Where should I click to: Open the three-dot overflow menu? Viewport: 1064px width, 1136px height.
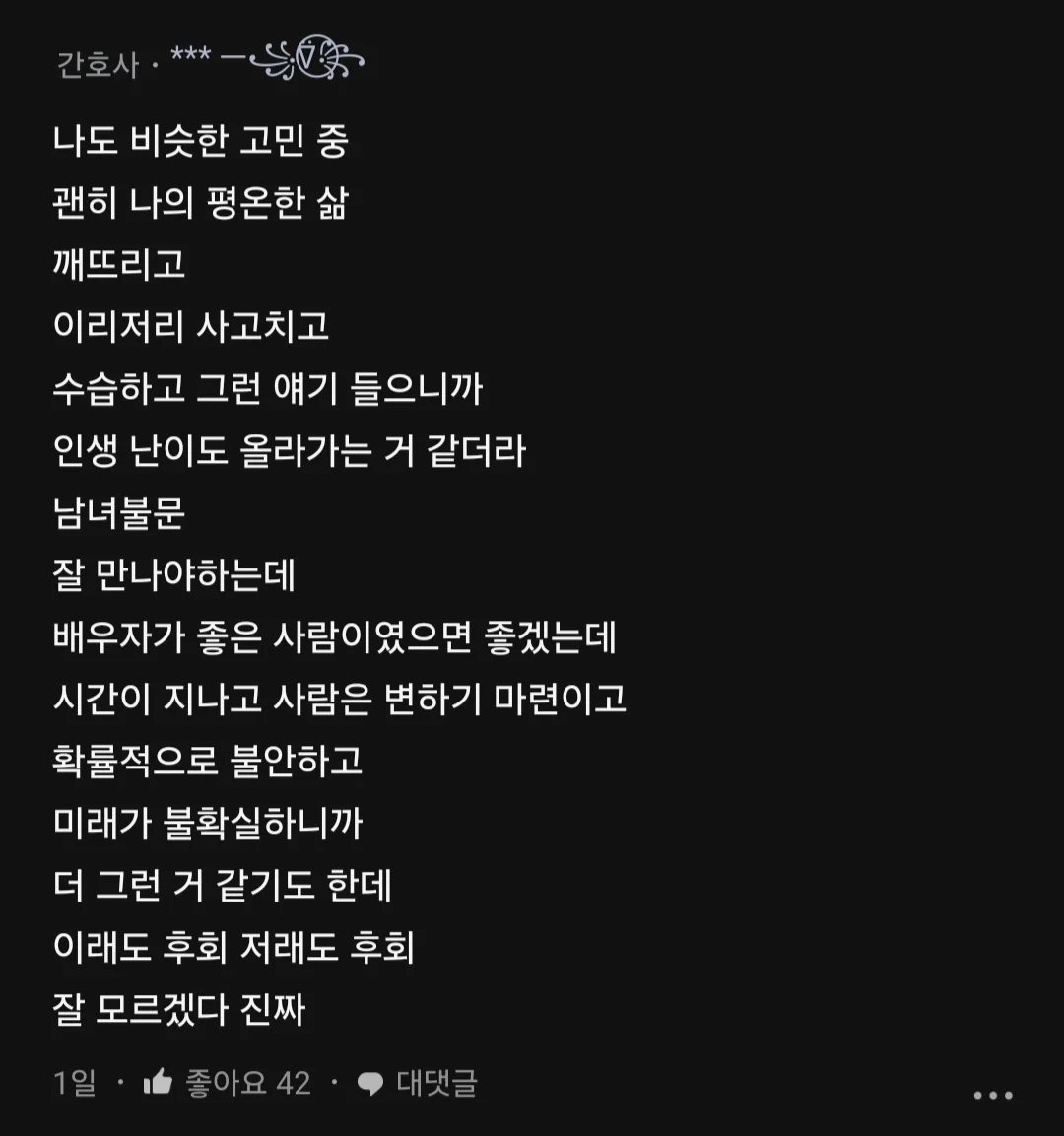[x=992, y=1095]
